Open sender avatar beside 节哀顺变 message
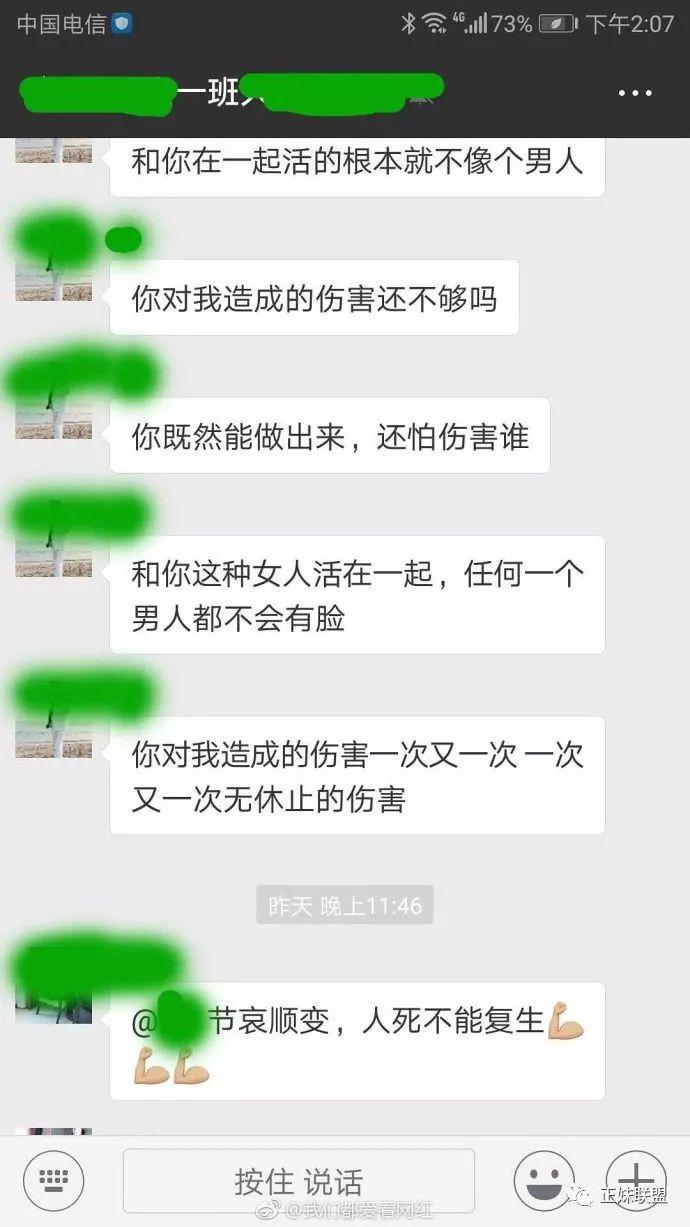Viewport: 690px width, 1227px height. [x=54, y=985]
